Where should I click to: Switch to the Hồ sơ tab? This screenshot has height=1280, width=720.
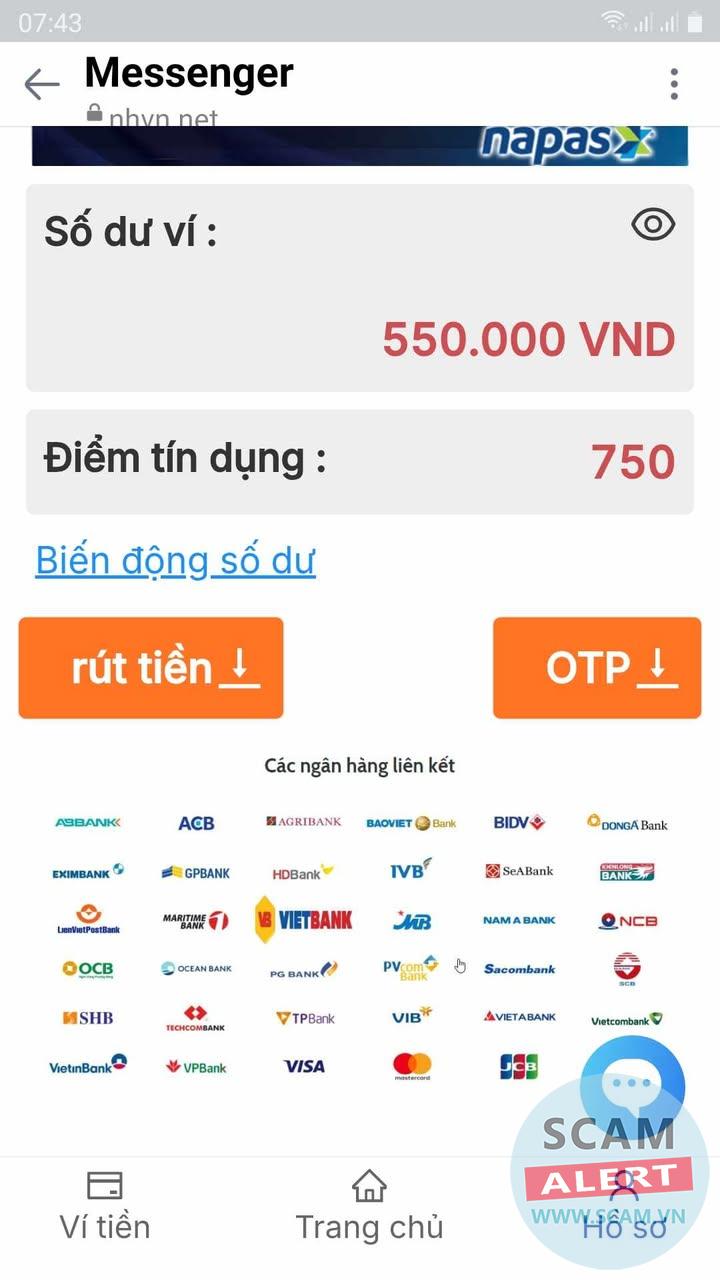625,1206
